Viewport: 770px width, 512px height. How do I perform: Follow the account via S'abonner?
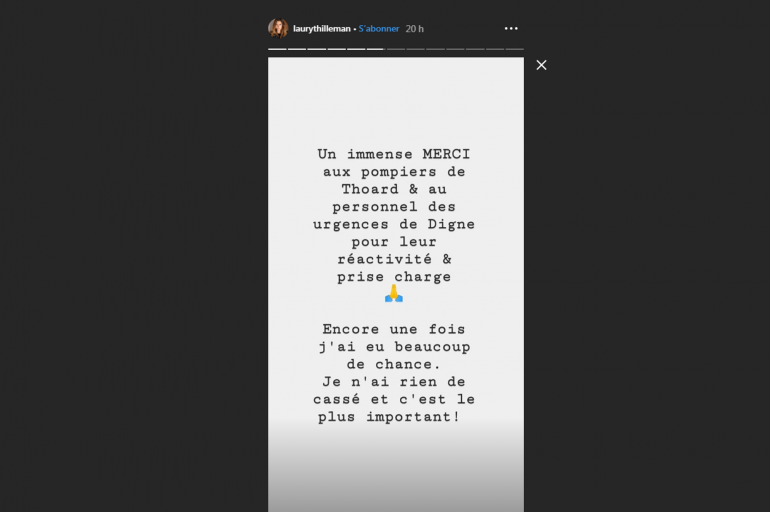[x=378, y=29]
